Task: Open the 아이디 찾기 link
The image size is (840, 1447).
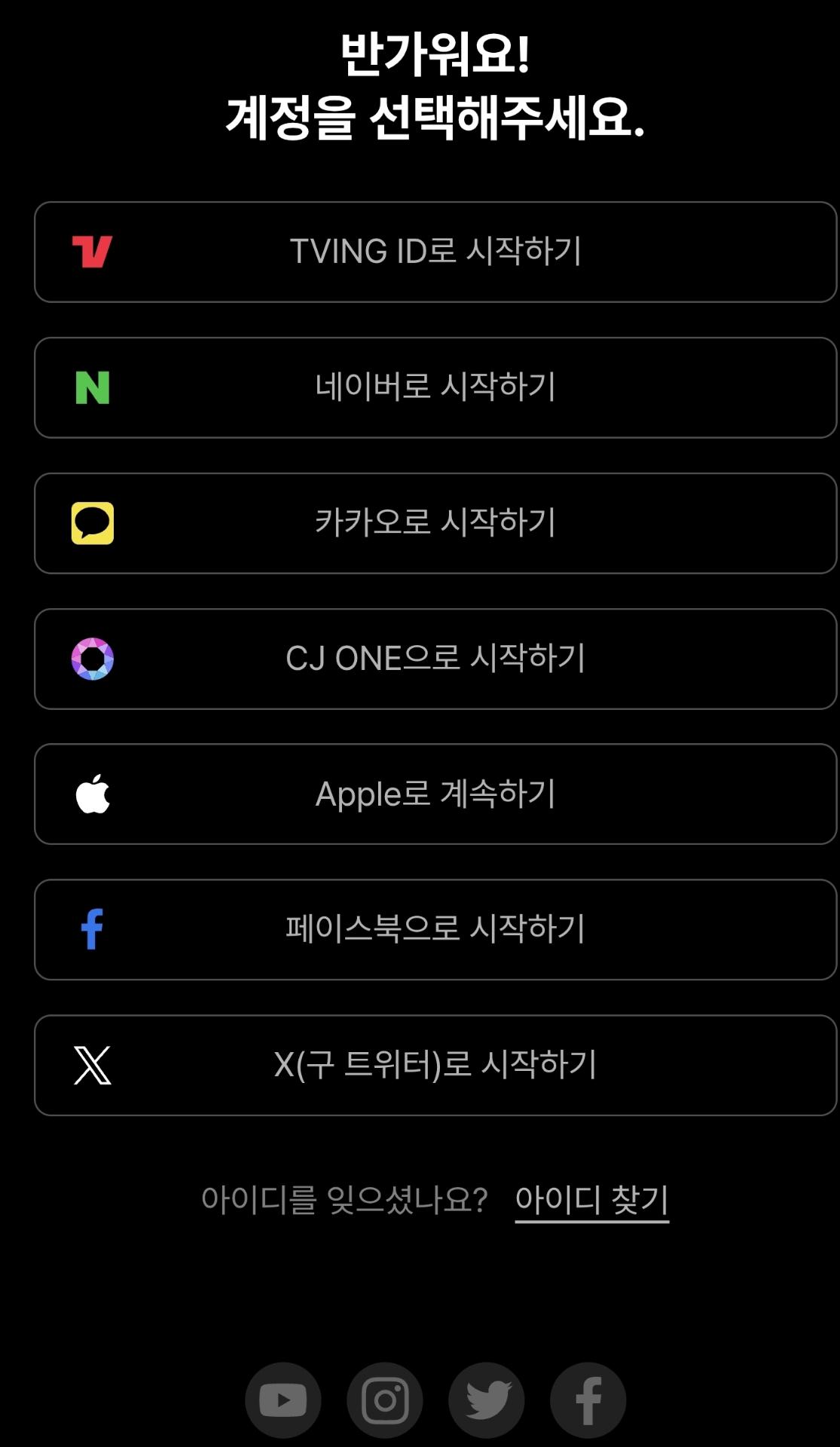Action: tap(591, 1199)
